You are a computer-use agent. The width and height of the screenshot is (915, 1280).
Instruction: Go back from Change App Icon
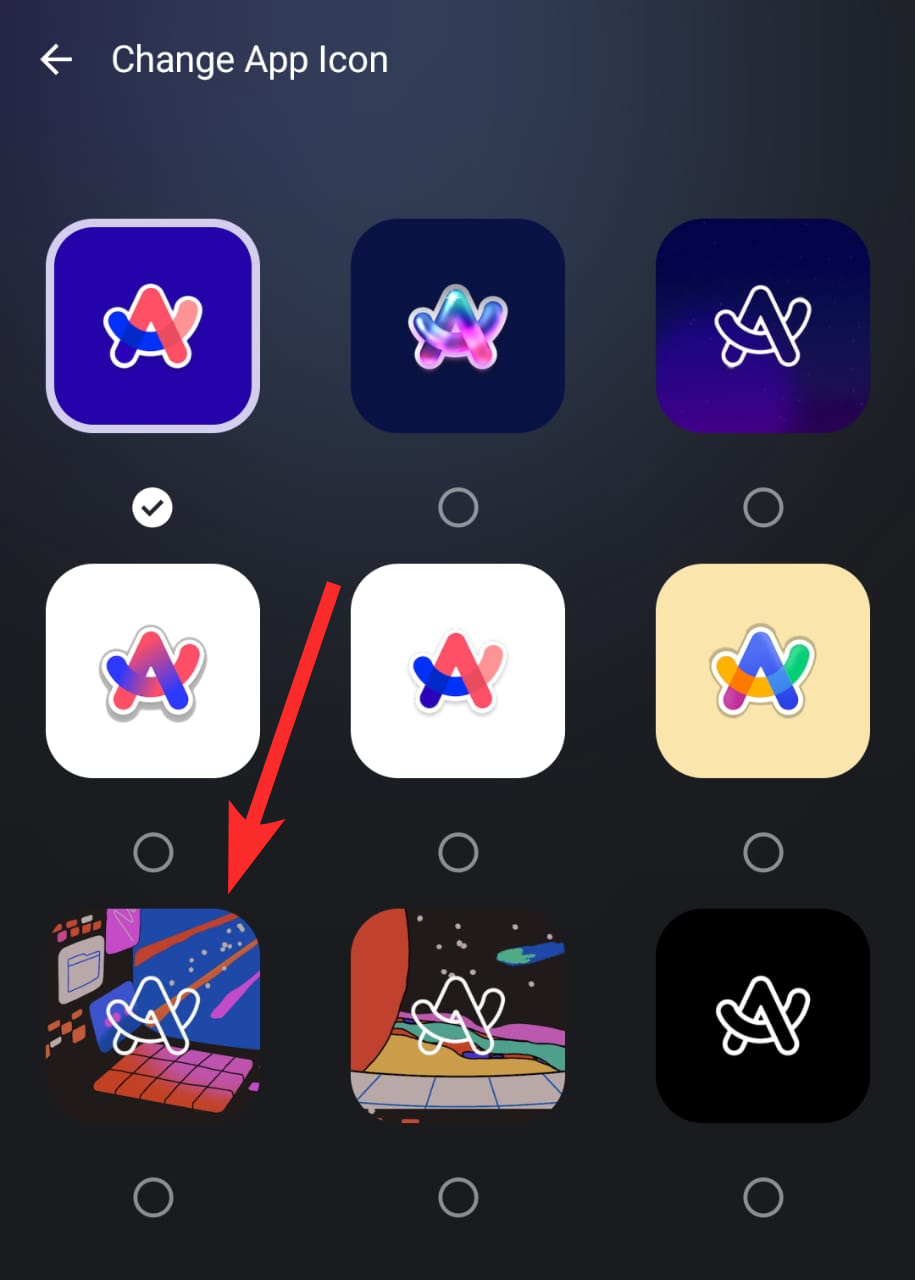(56, 60)
